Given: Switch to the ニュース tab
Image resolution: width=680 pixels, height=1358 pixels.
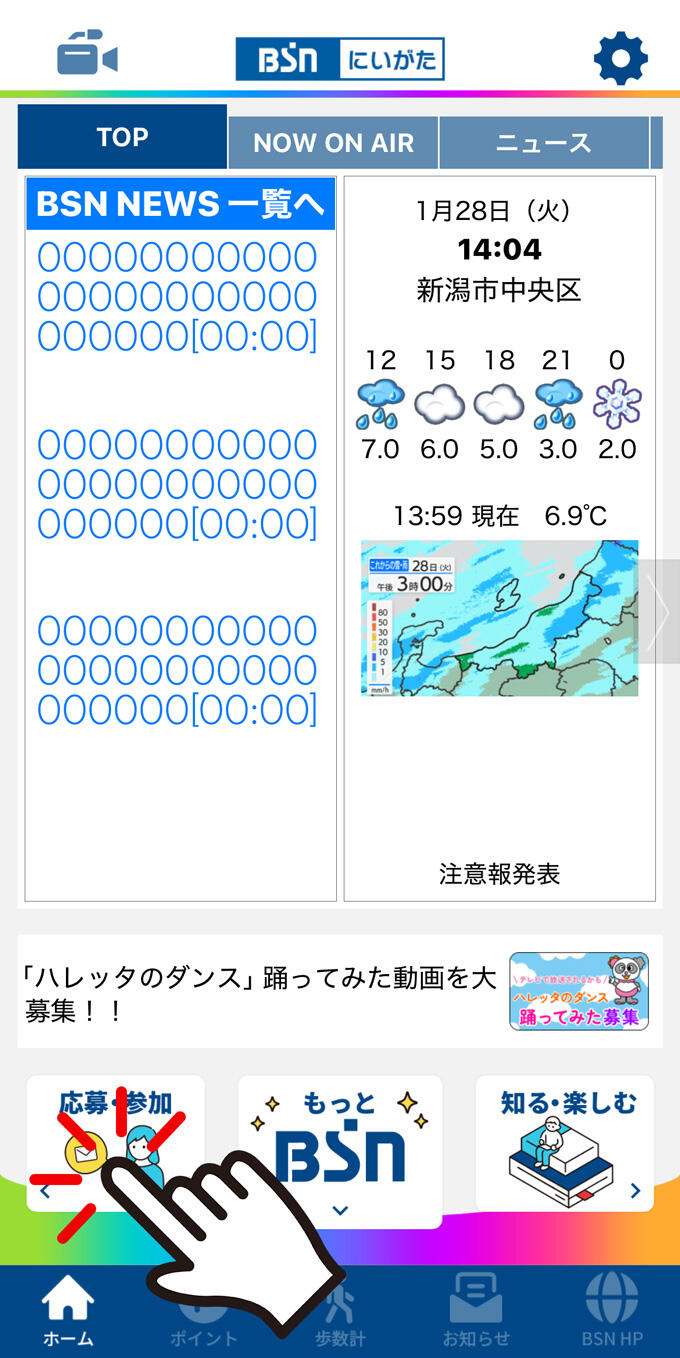Looking at the screenshot, I should (544, 143).
